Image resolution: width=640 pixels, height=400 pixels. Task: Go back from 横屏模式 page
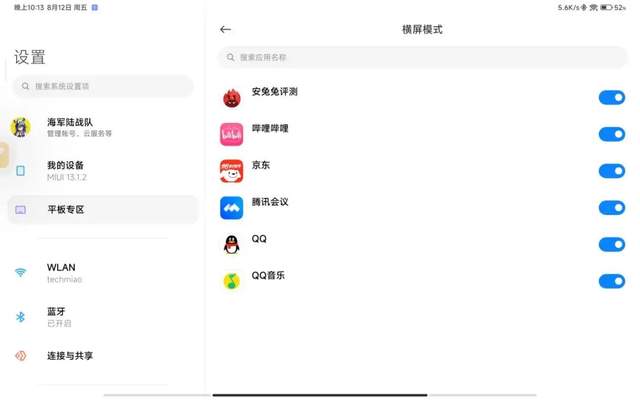point(225,30)
